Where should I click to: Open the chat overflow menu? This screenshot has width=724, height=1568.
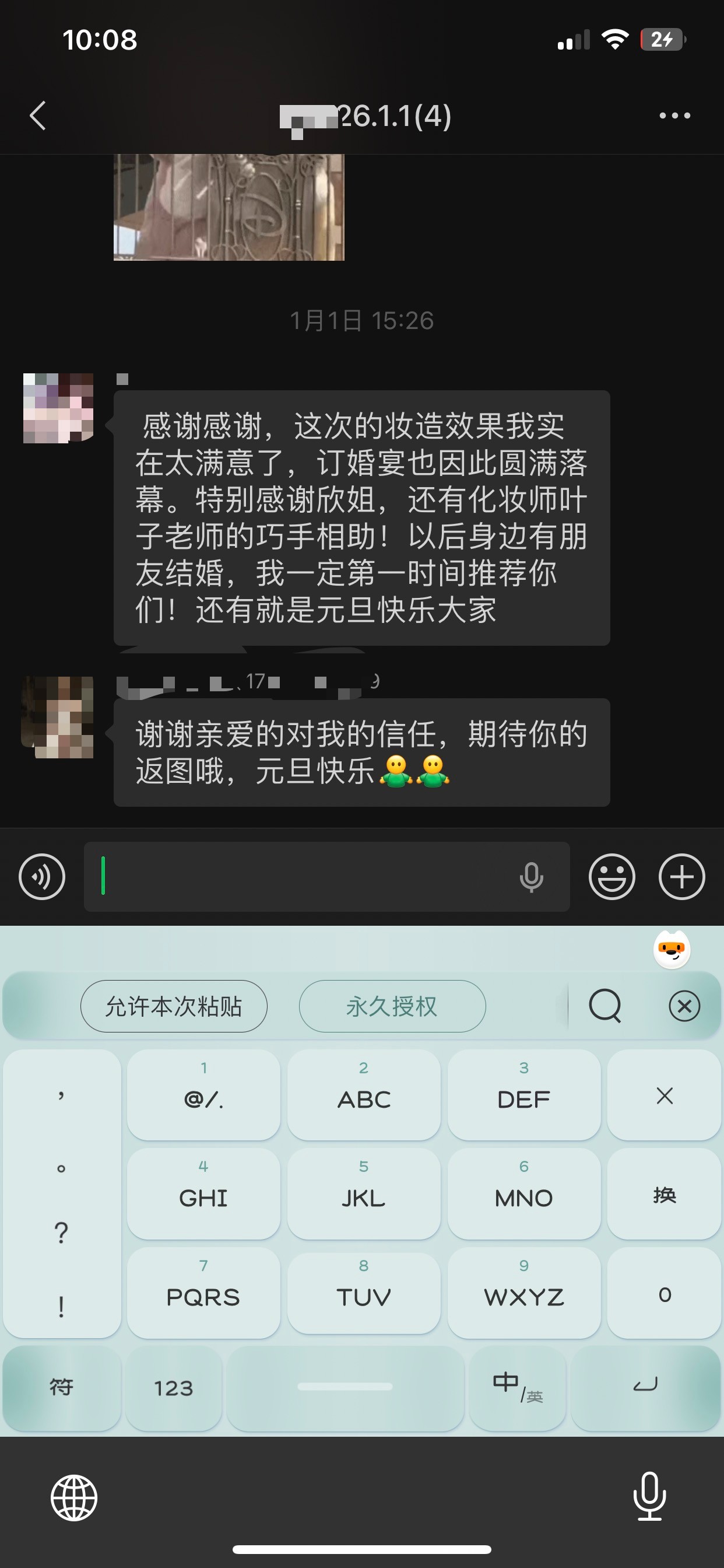674,116
